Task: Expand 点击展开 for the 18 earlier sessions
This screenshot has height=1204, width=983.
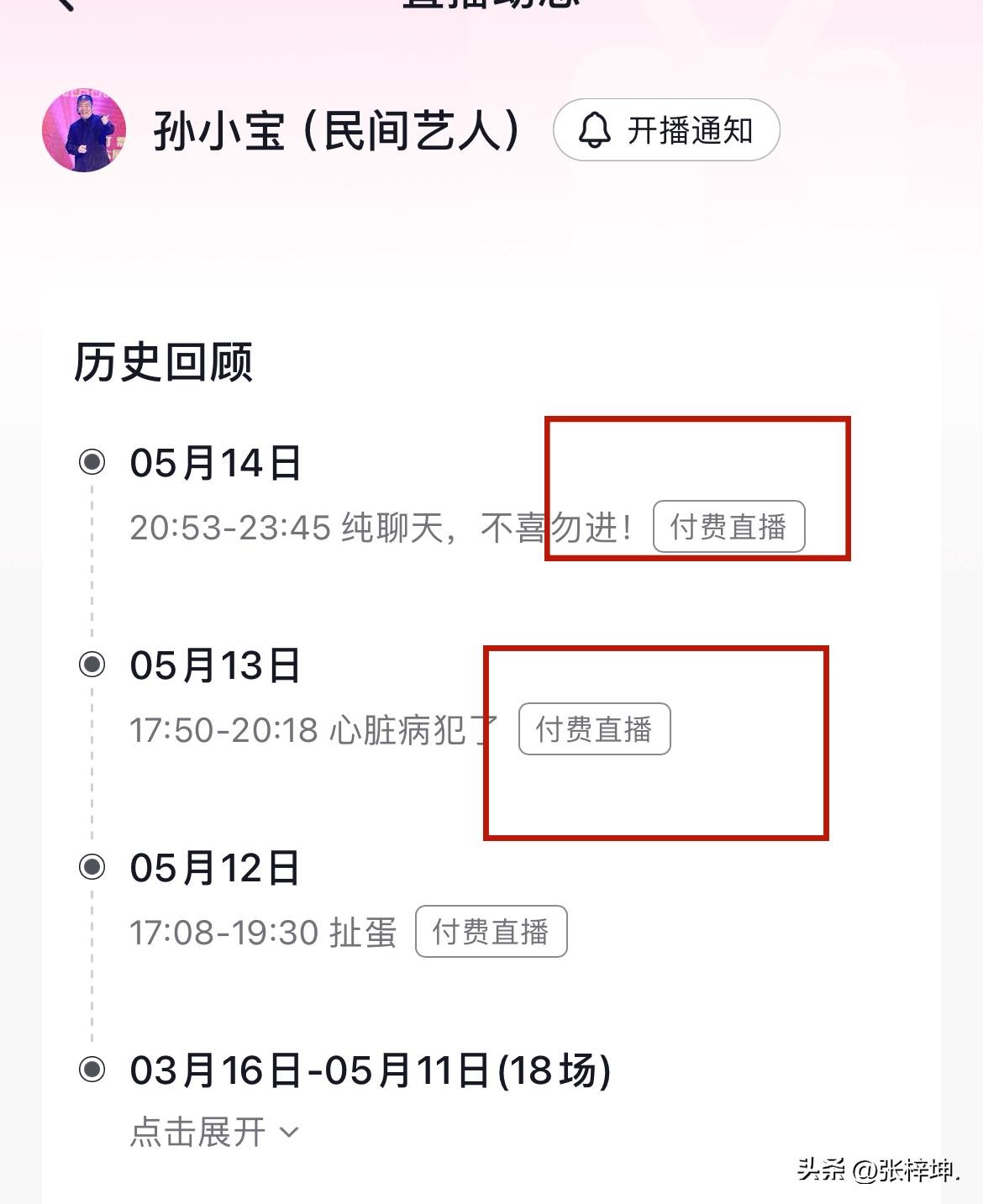Action: [214, 1132]
